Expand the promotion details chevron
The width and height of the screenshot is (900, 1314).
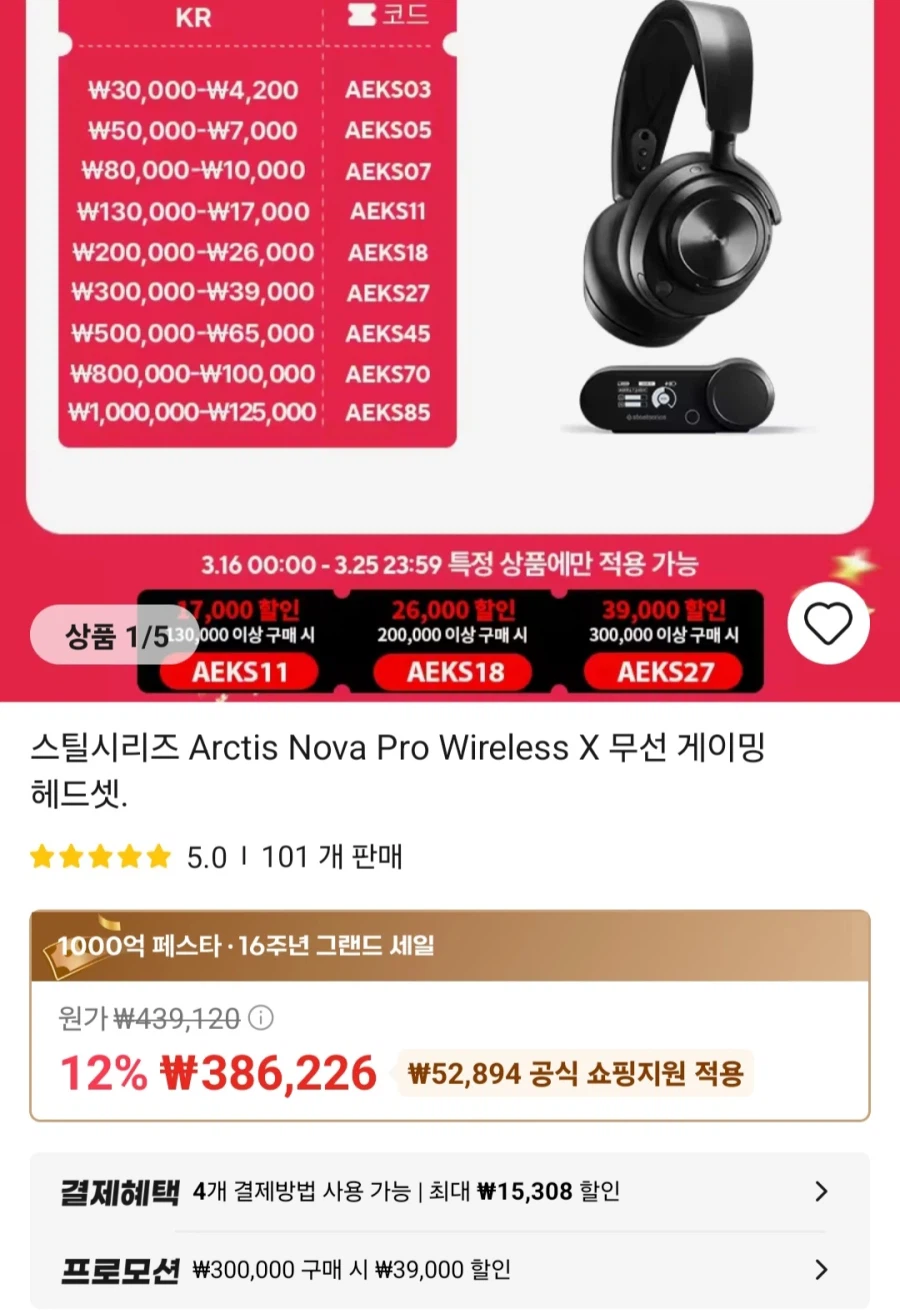click(822, 1269)
